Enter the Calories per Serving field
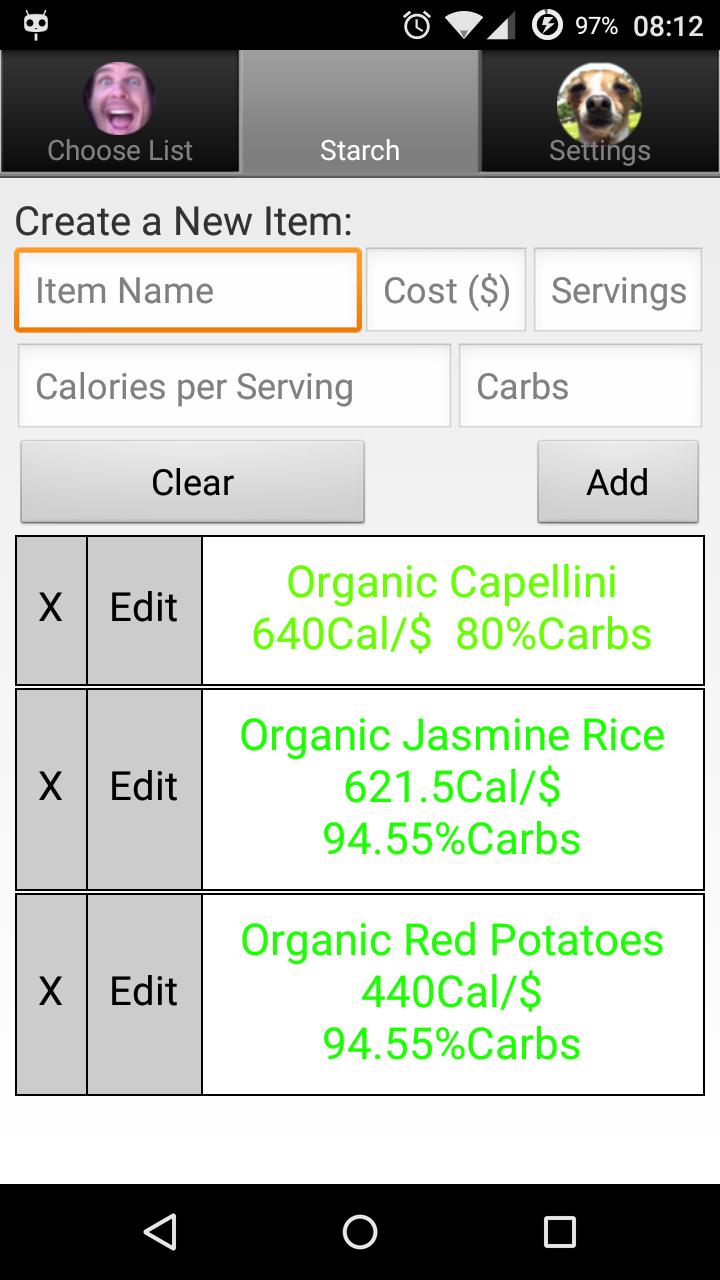 tap(234, 386)
